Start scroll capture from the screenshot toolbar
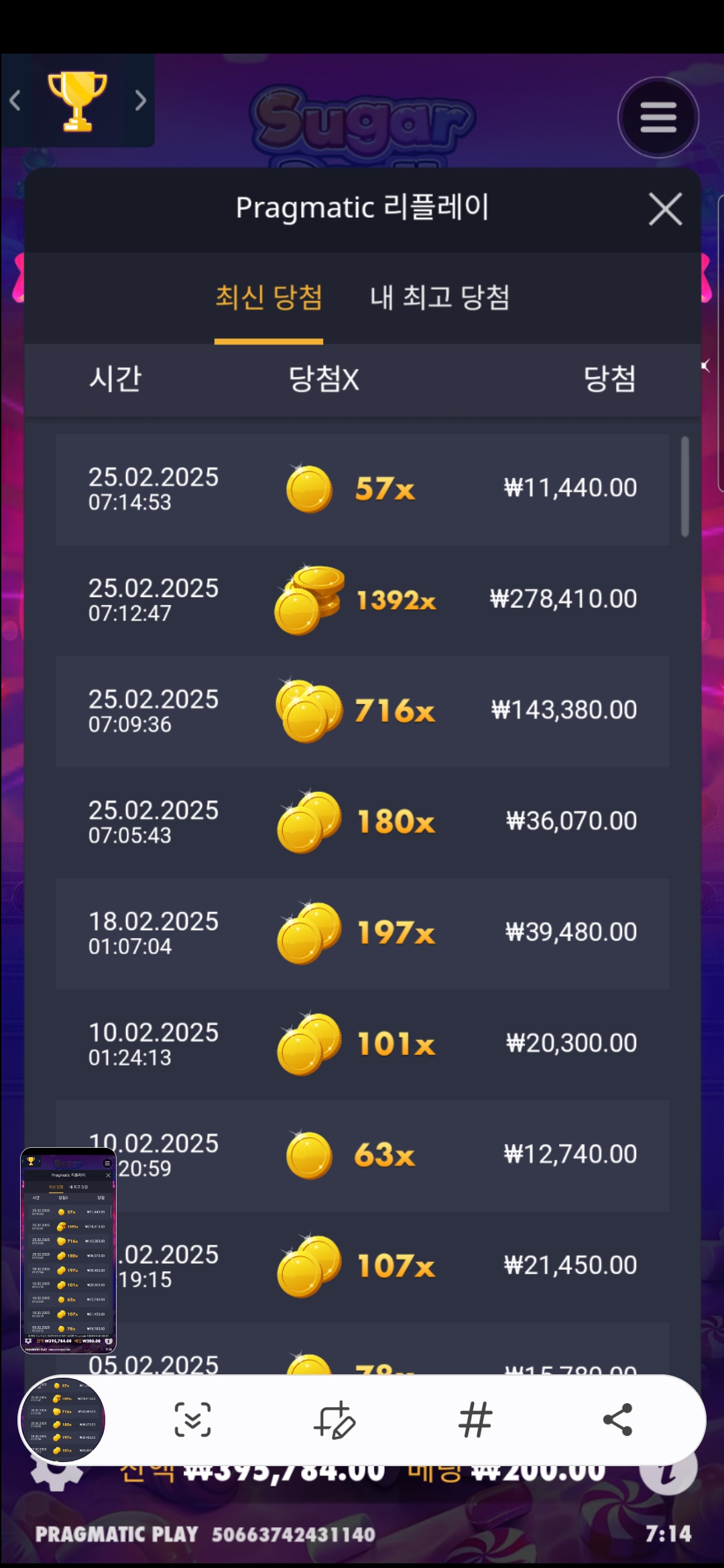Screen dimensions: 724x1568 pyautogui.click(x=193, y=1419)
